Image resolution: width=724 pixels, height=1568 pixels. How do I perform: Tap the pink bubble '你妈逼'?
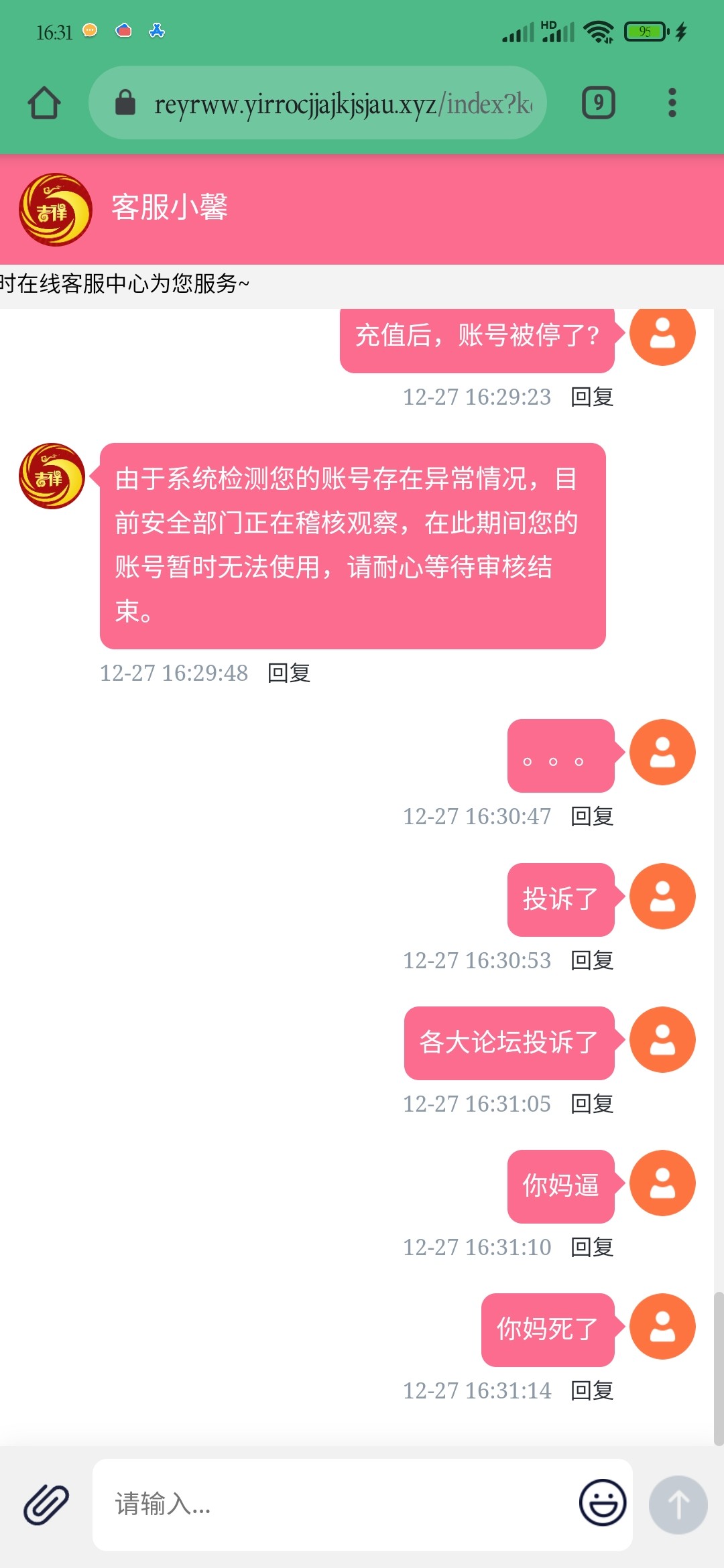pos(560,1185)
